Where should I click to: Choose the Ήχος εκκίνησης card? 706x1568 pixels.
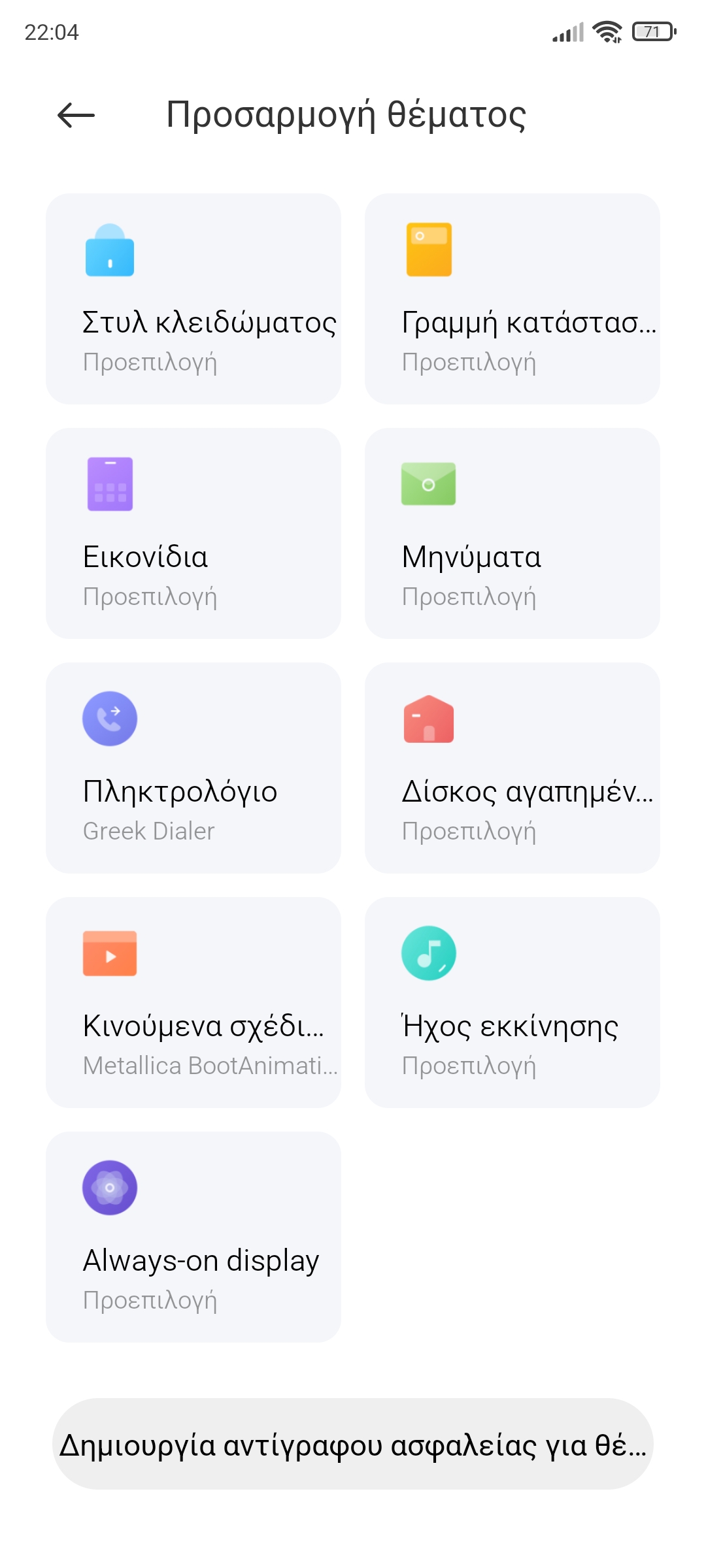click(513, 1002)
